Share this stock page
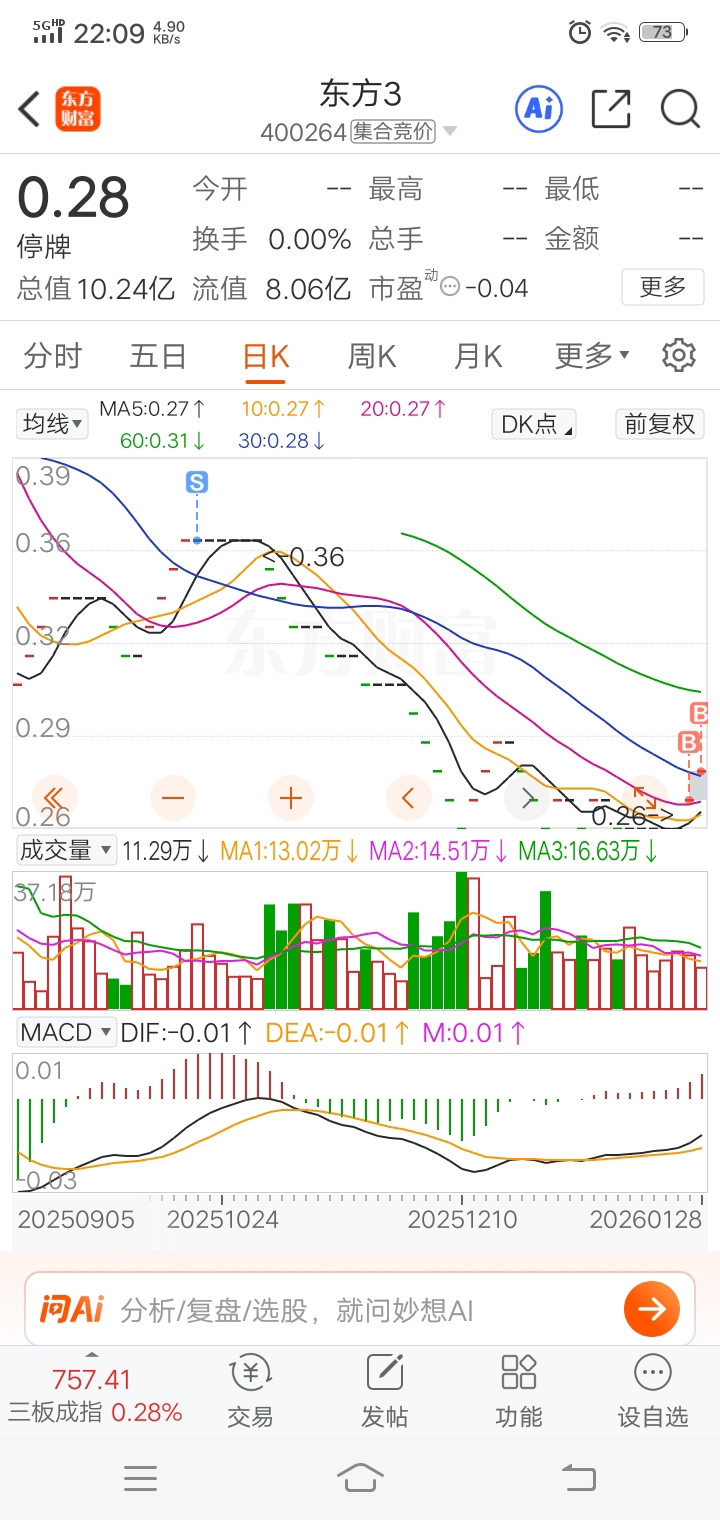The height and width of the screenshot is (1520, 720). [611, 108]
